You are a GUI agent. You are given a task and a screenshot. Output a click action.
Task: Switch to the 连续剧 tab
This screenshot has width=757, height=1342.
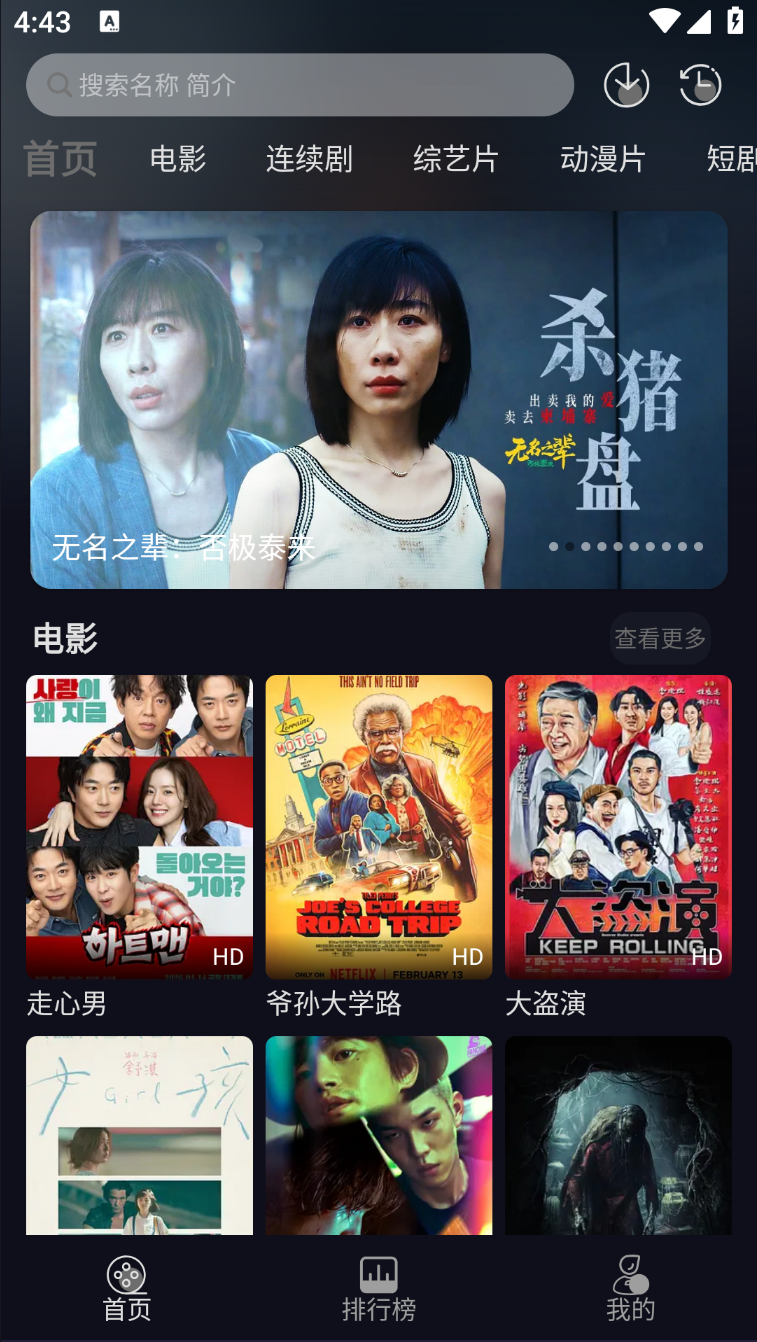(x=309, y=158)
